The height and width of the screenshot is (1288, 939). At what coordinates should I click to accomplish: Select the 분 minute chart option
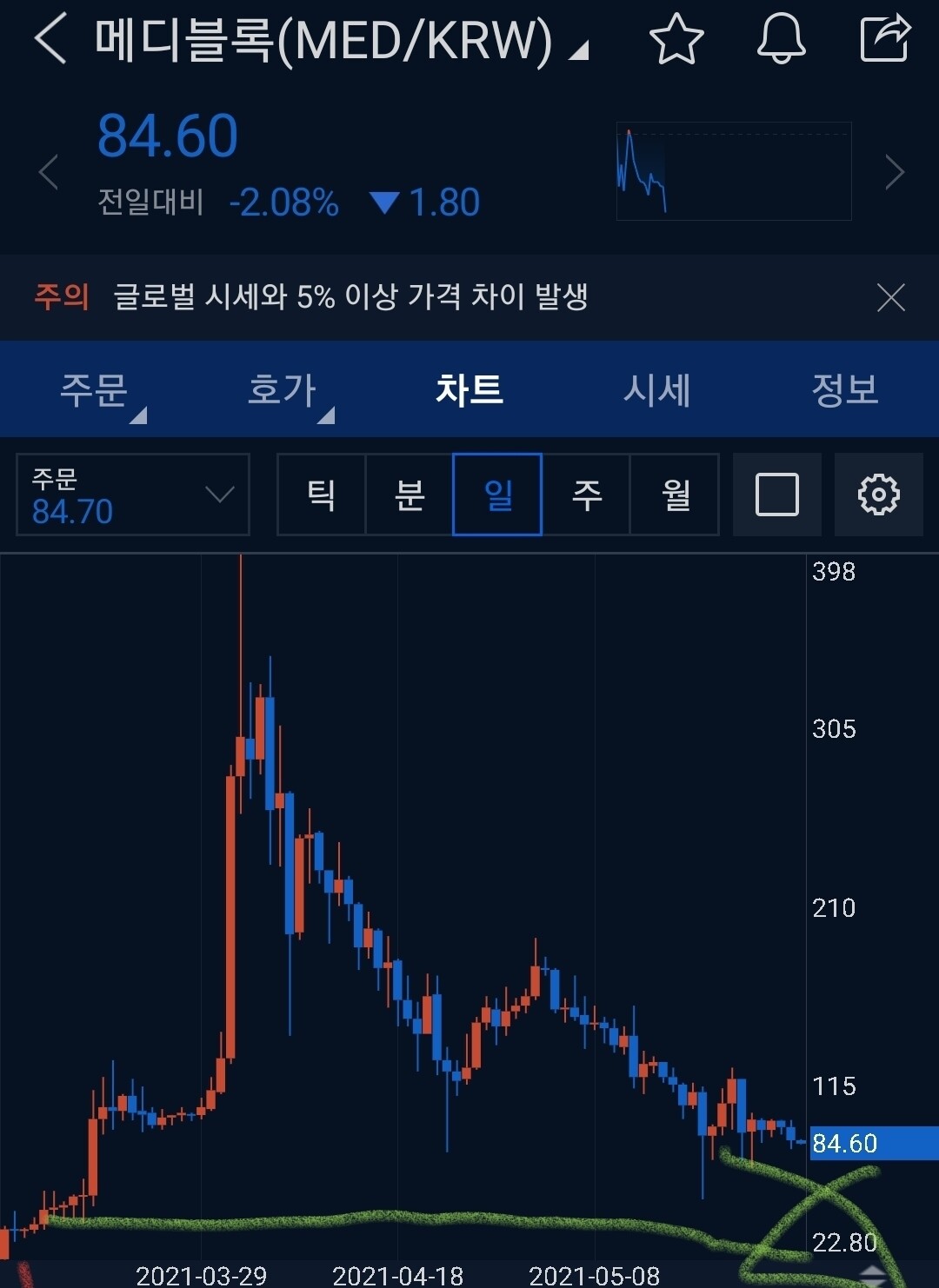pyautogui.click(x=409, y=495)
